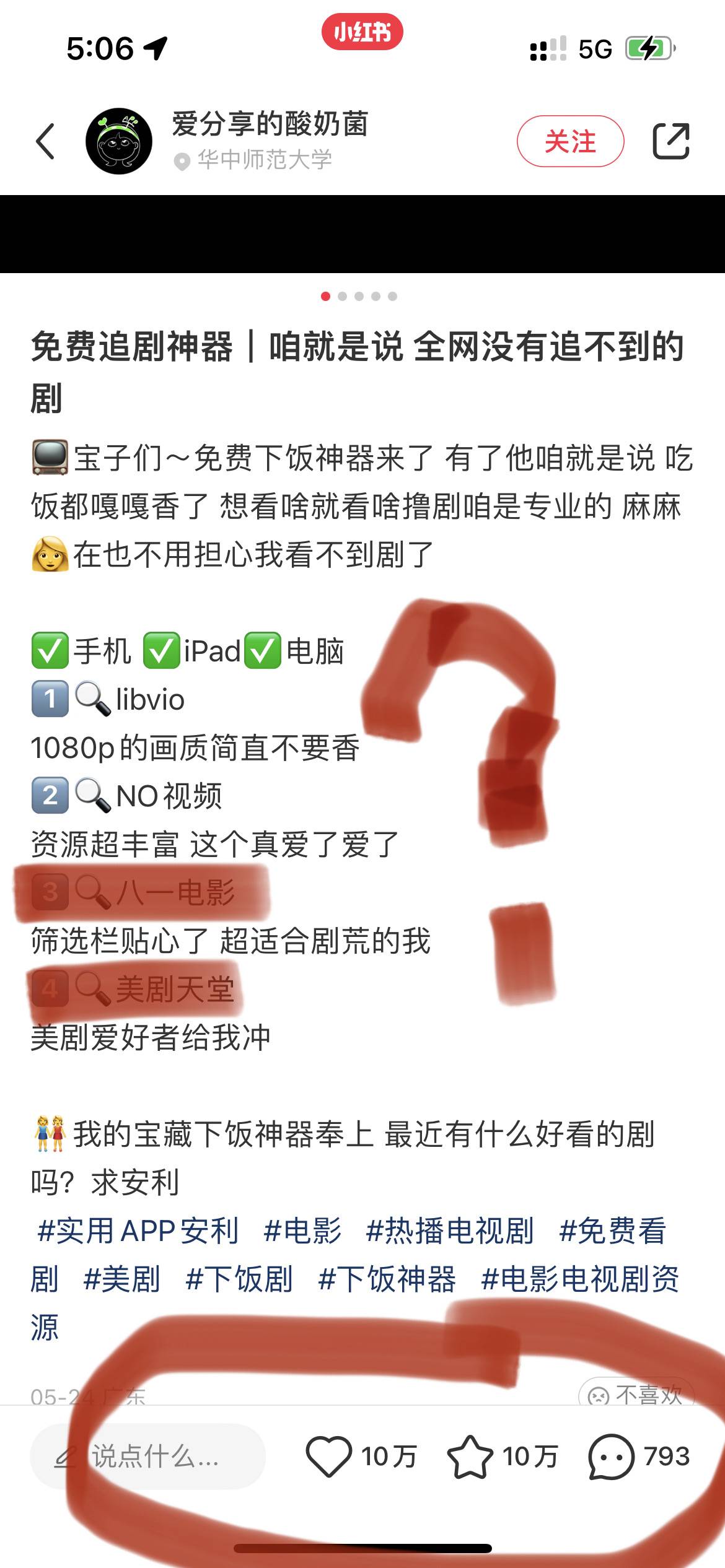Open hashtag #实用APP安利
725x1568 pixels.
[138, 1230]
